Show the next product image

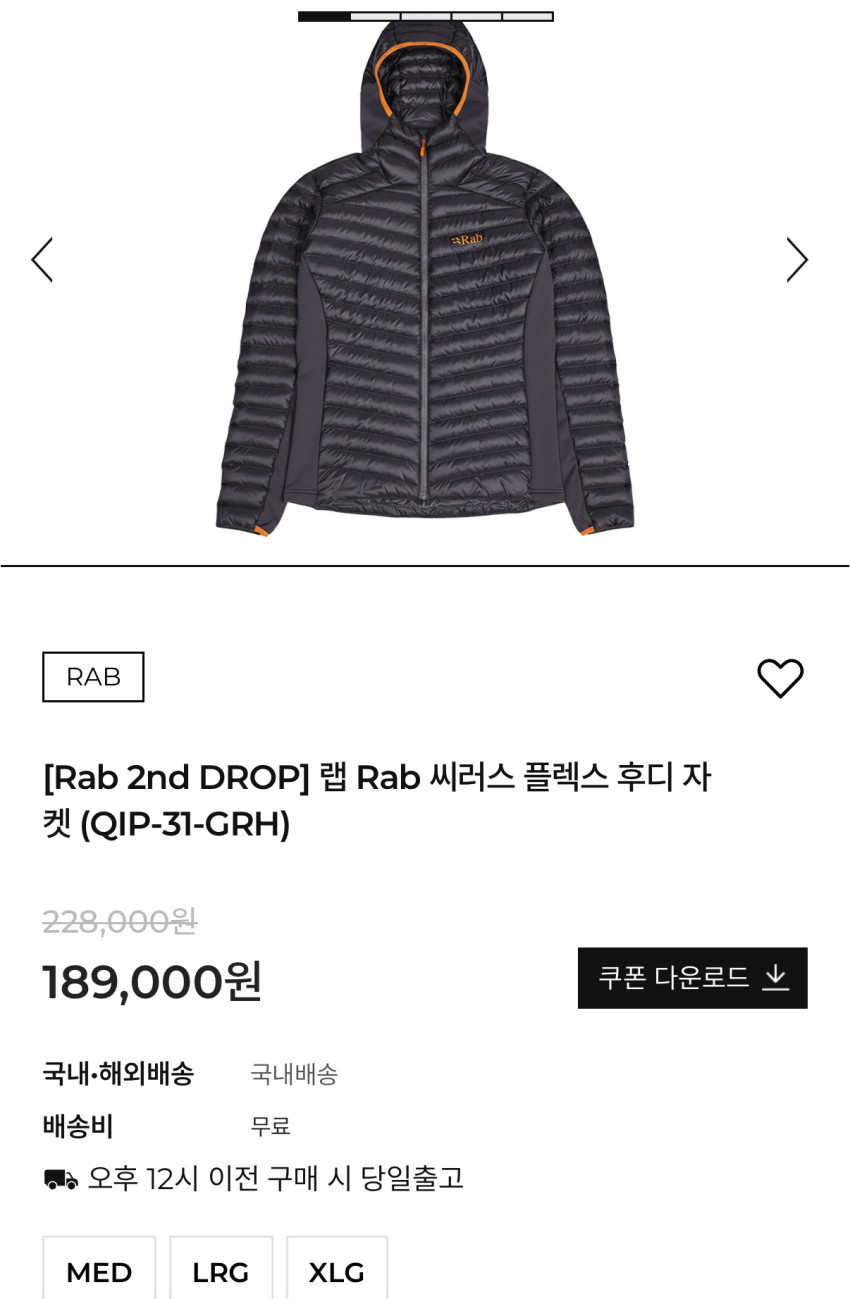tap(796, 260)
